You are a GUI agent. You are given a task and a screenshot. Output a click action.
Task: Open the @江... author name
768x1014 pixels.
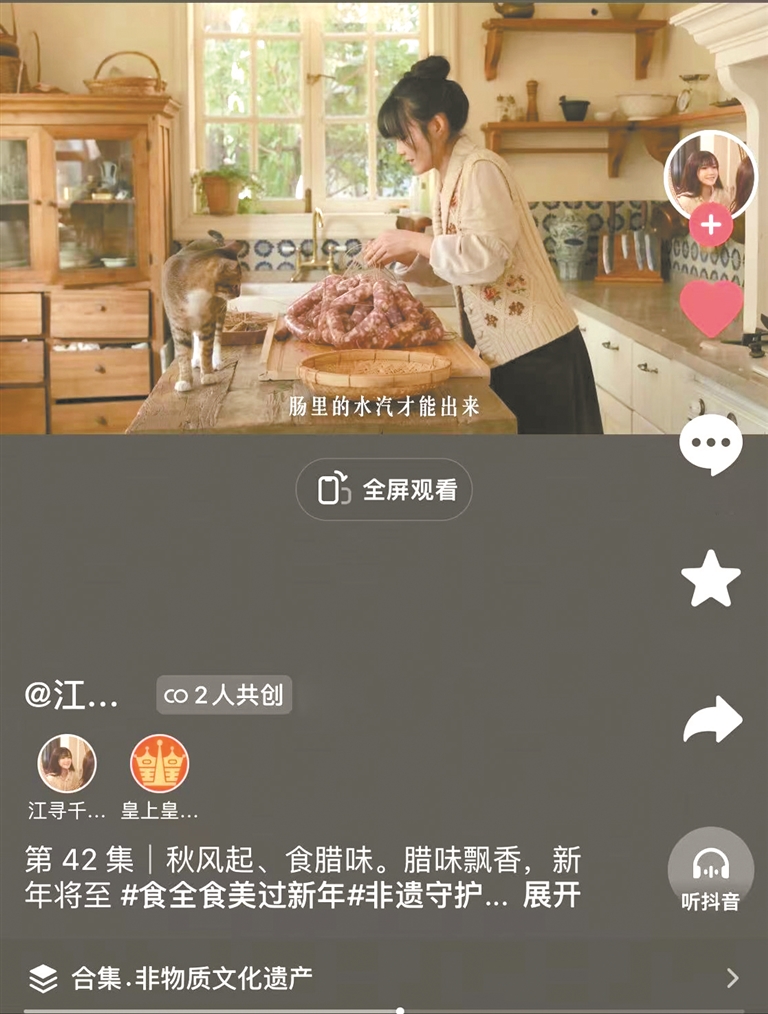click(71, 696)
